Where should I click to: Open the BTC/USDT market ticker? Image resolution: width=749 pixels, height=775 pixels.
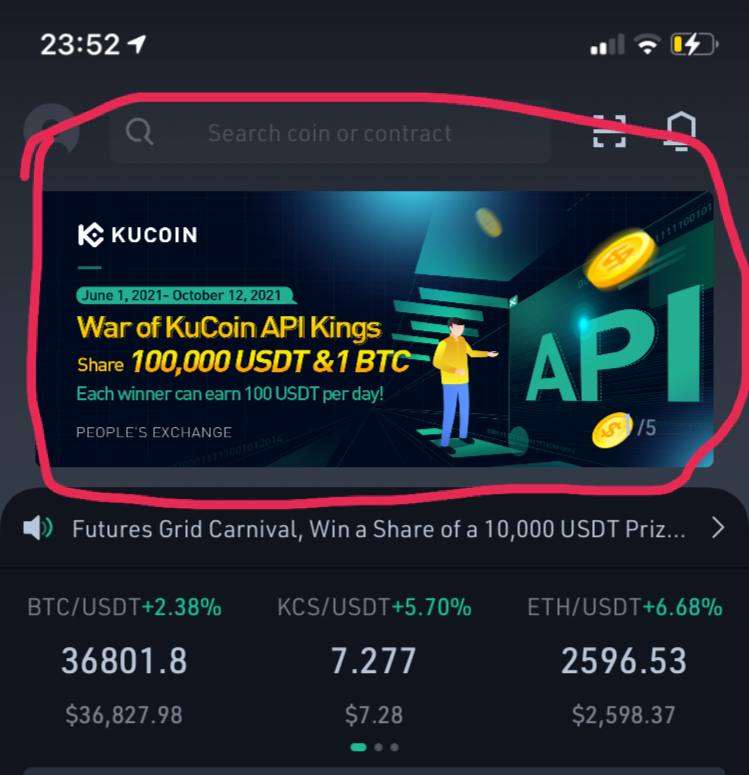pyautogui.click(x=124, y=660)
